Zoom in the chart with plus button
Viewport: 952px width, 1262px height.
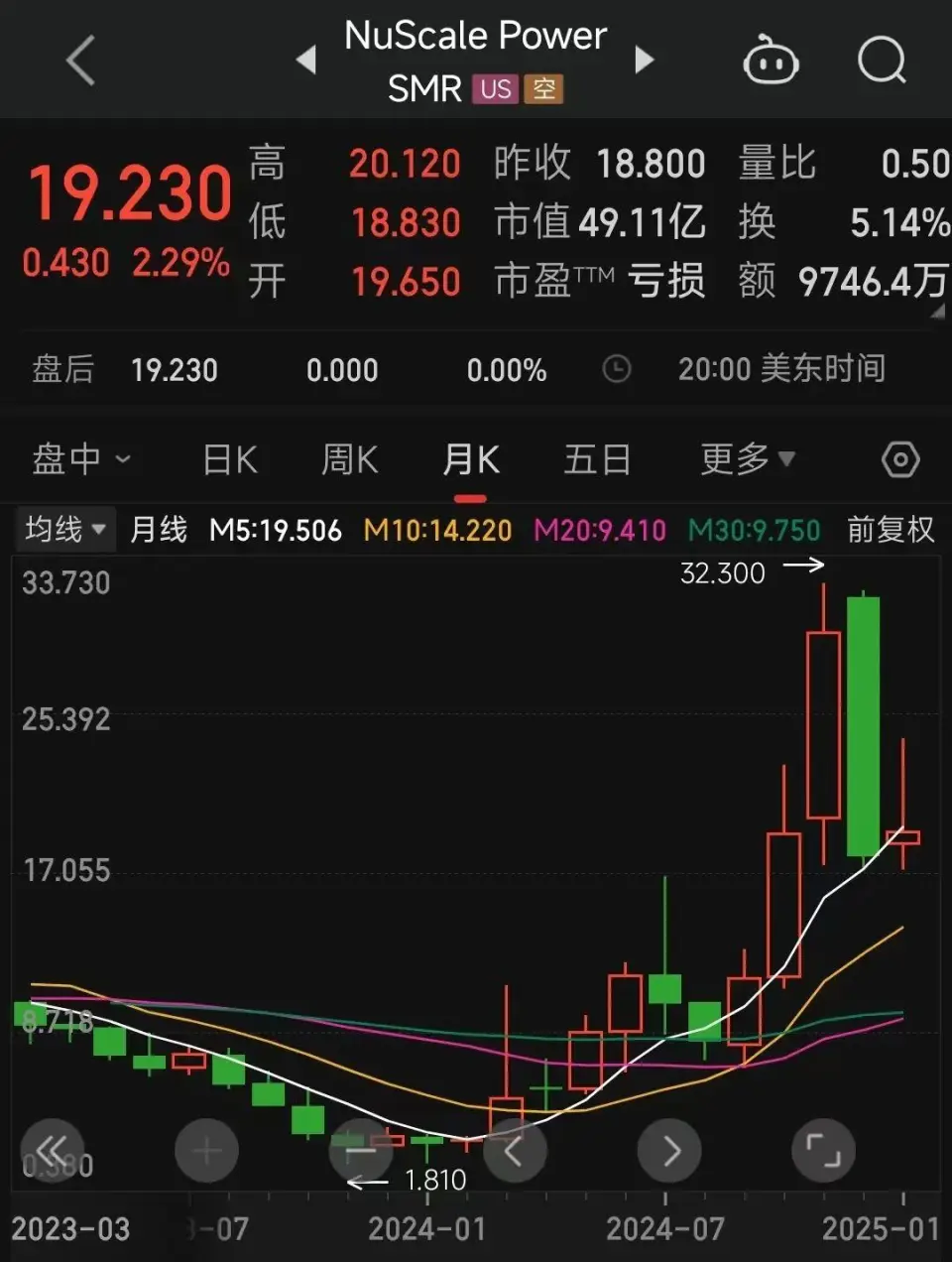coord(206,1151)
